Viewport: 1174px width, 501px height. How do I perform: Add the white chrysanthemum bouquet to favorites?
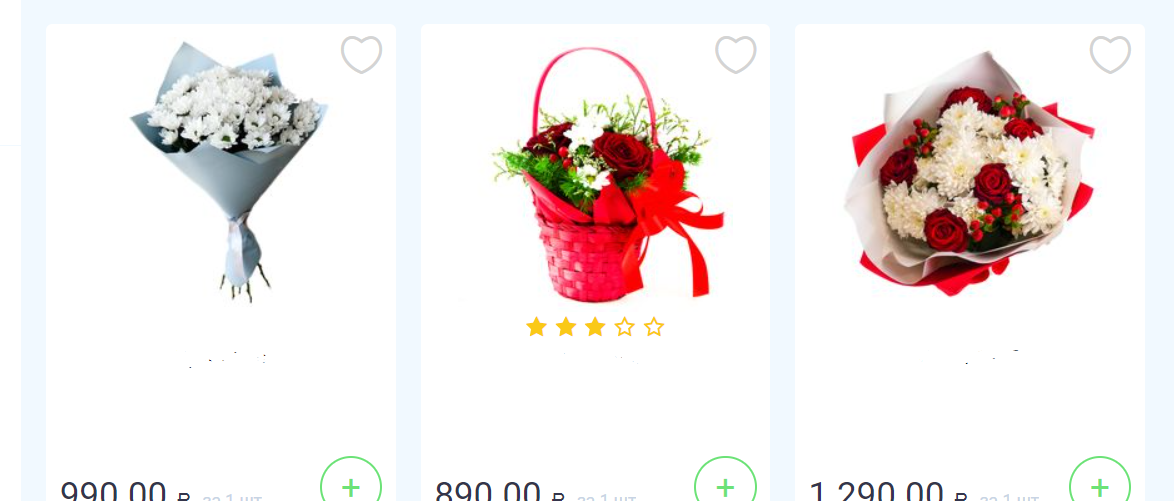tap(361, 55)
